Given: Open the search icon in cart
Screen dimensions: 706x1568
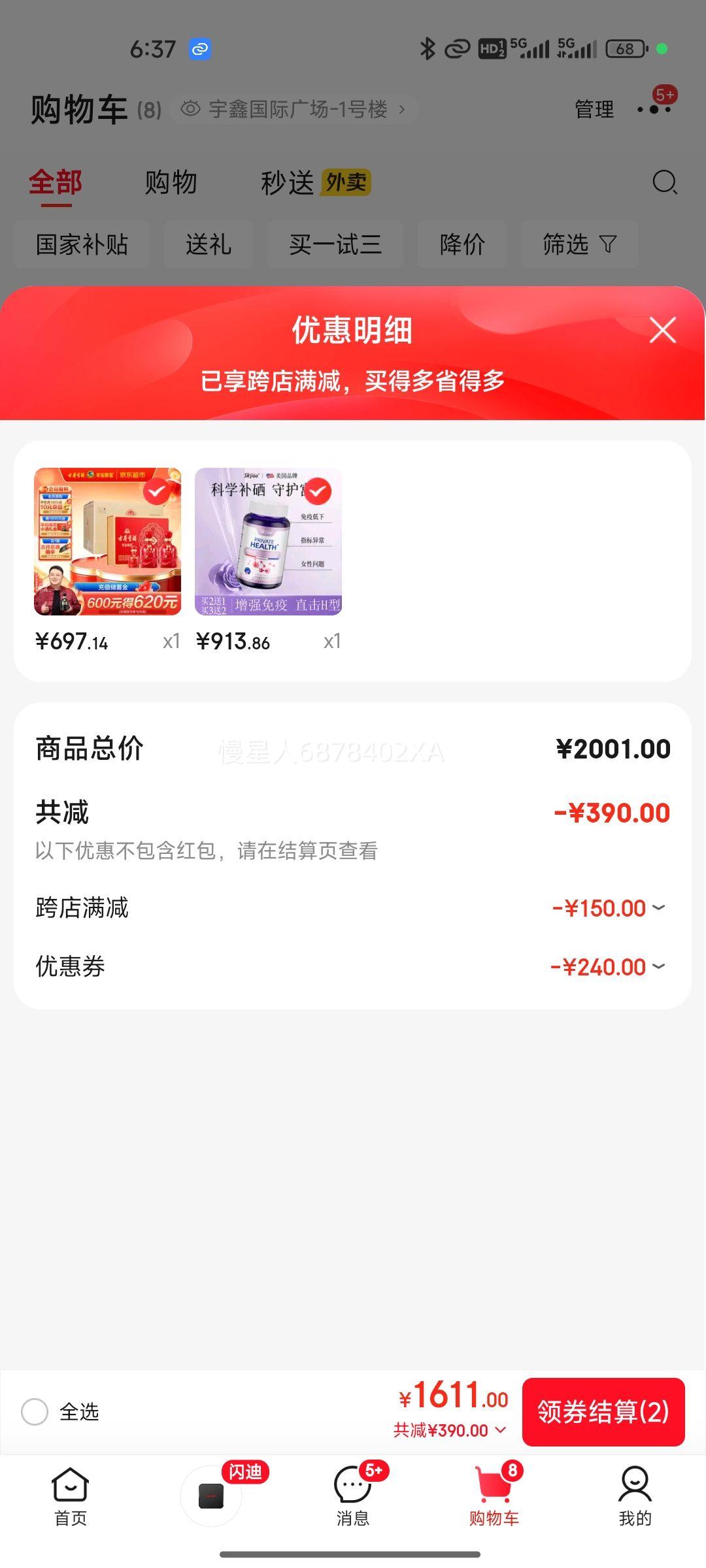Looking at the screenshot, I should [665, 183].
